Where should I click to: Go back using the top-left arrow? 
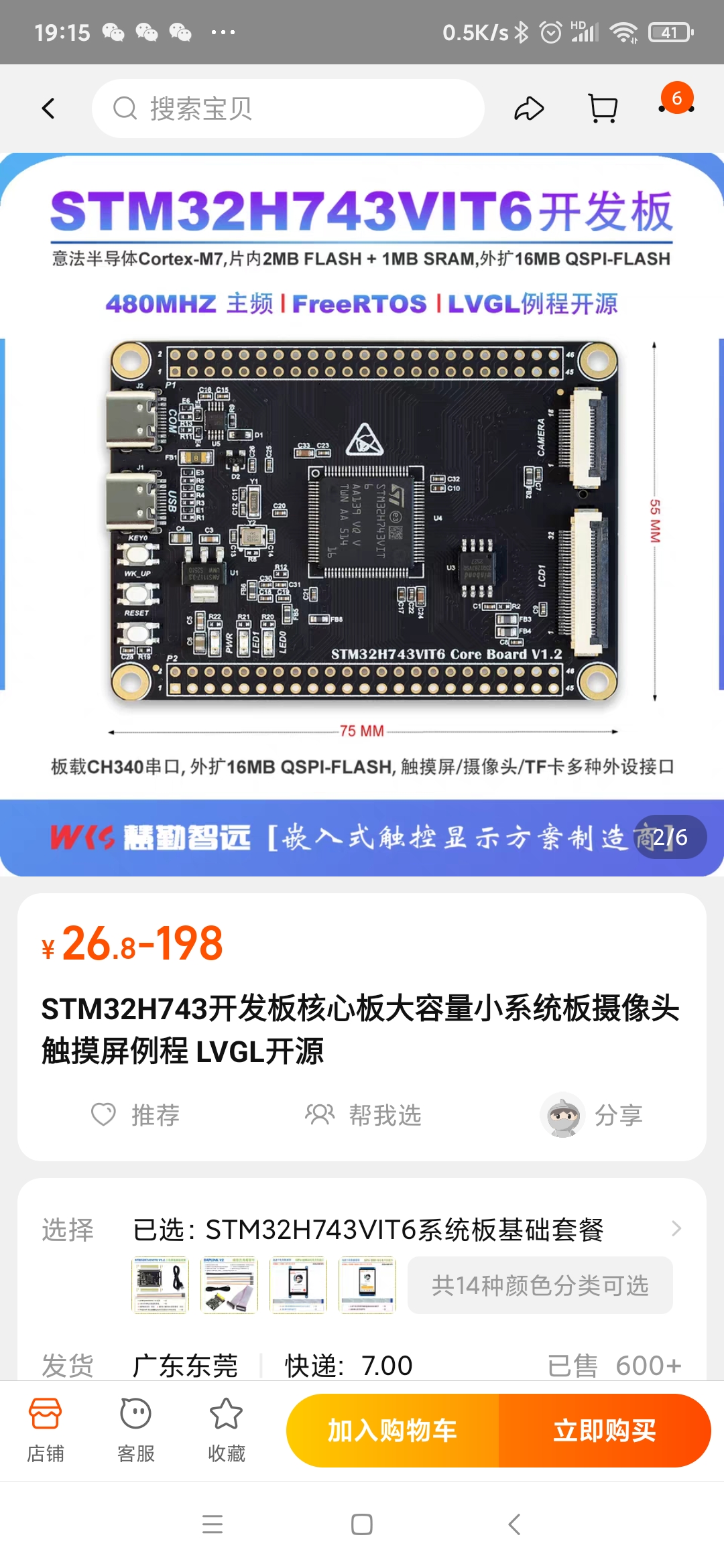pos(48,109)
